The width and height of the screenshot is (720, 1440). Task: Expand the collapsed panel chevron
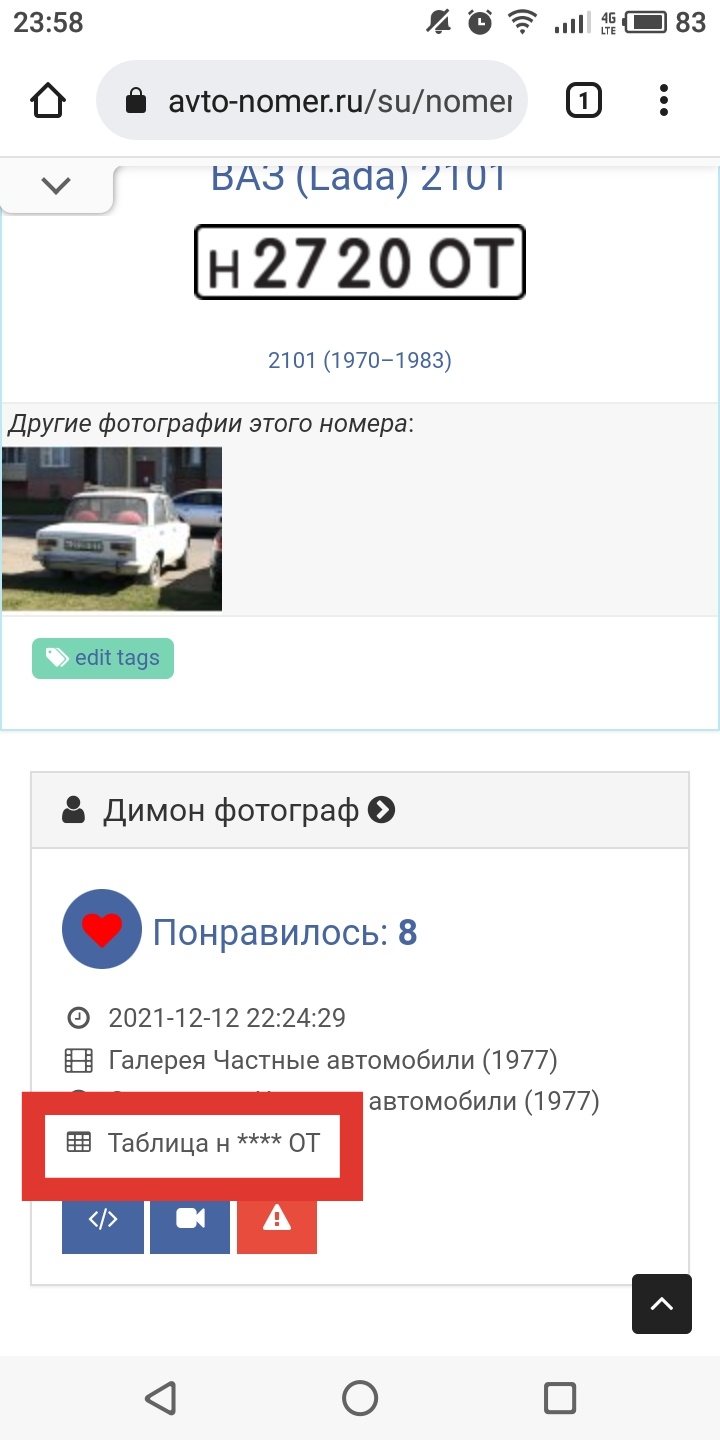(56, 186)
